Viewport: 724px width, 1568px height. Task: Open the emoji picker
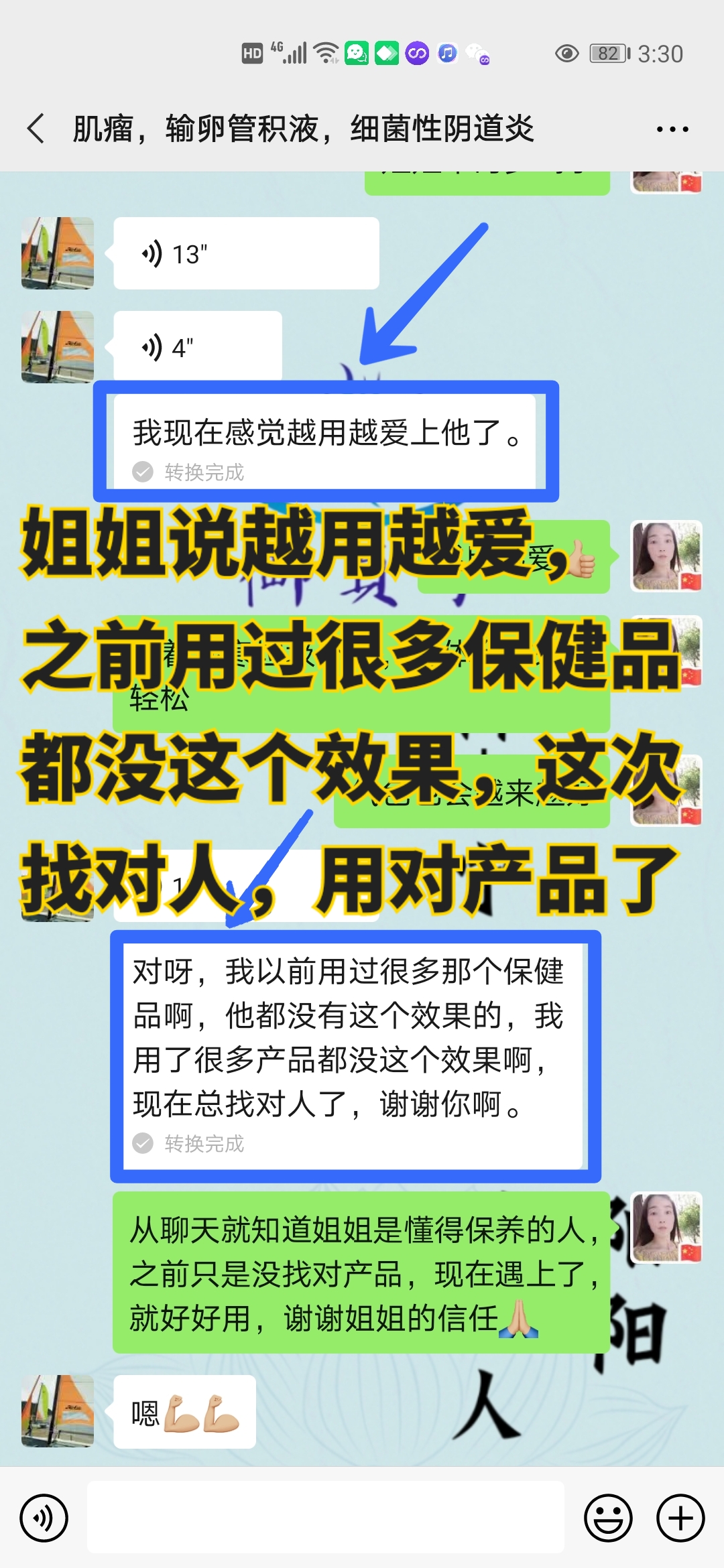[x=608, y=1518]
